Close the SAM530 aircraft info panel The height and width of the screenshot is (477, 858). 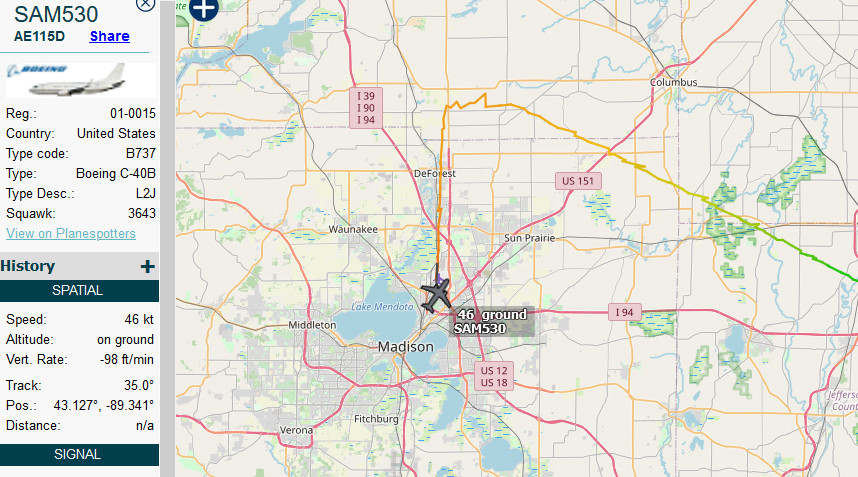point(145,4)
